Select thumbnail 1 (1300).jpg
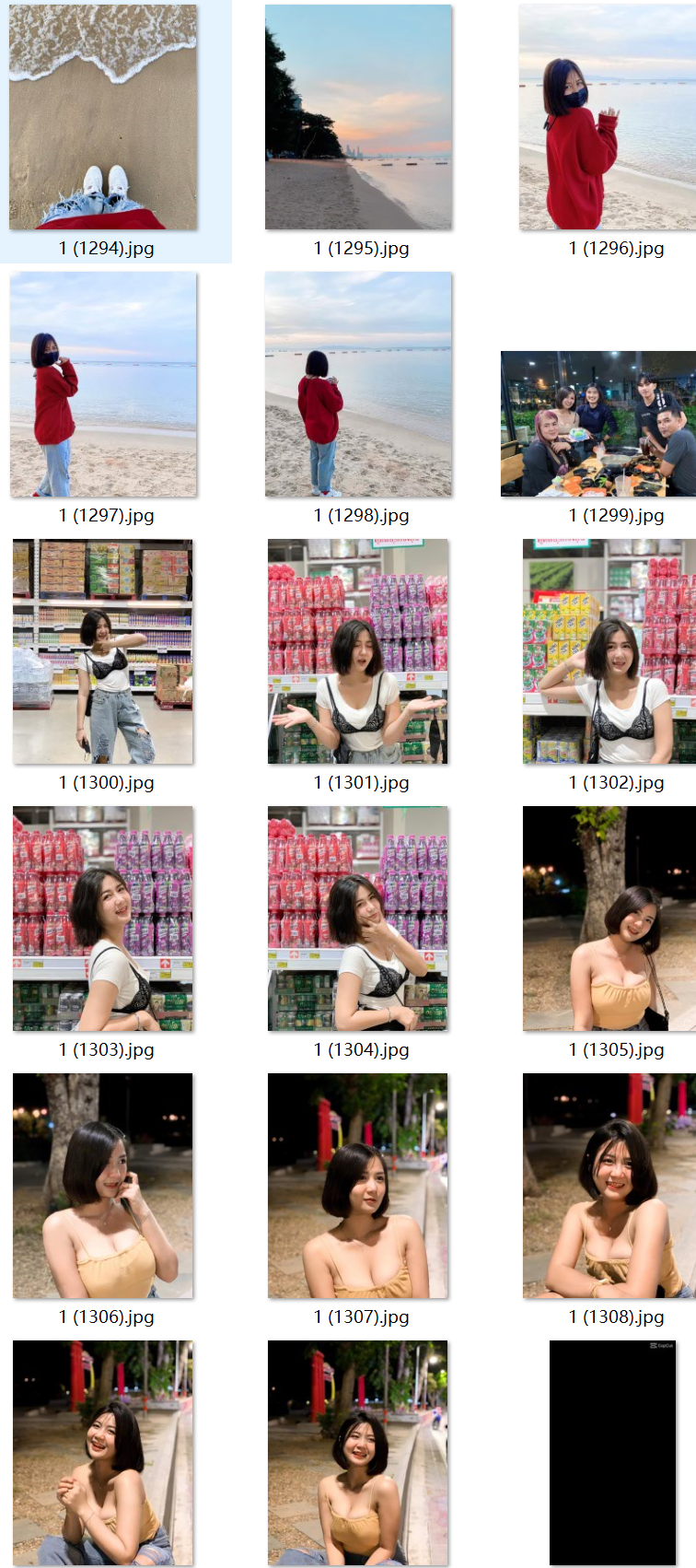This screenshot has width=696, height=1568. click(103, 651)
